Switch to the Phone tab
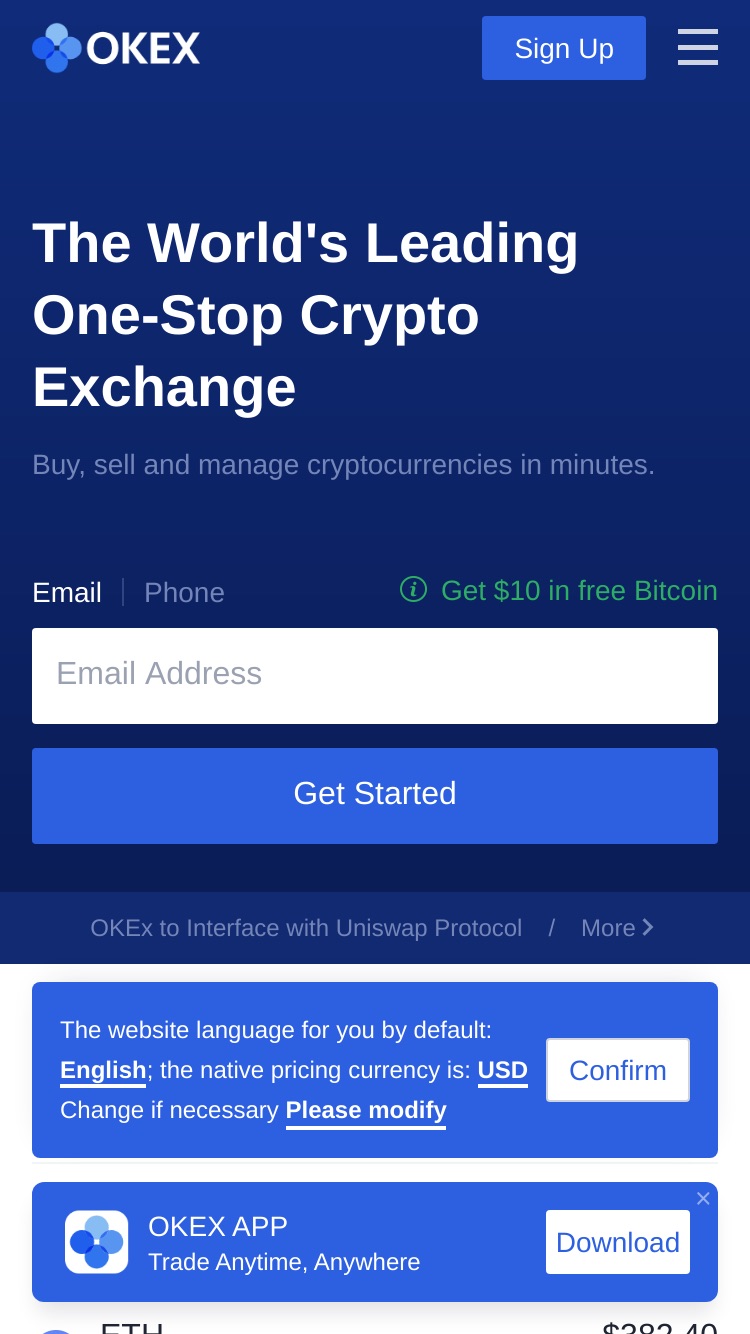Image resolution: width=750 pixels, height=1334 pixels. click(x=184, y=592)
